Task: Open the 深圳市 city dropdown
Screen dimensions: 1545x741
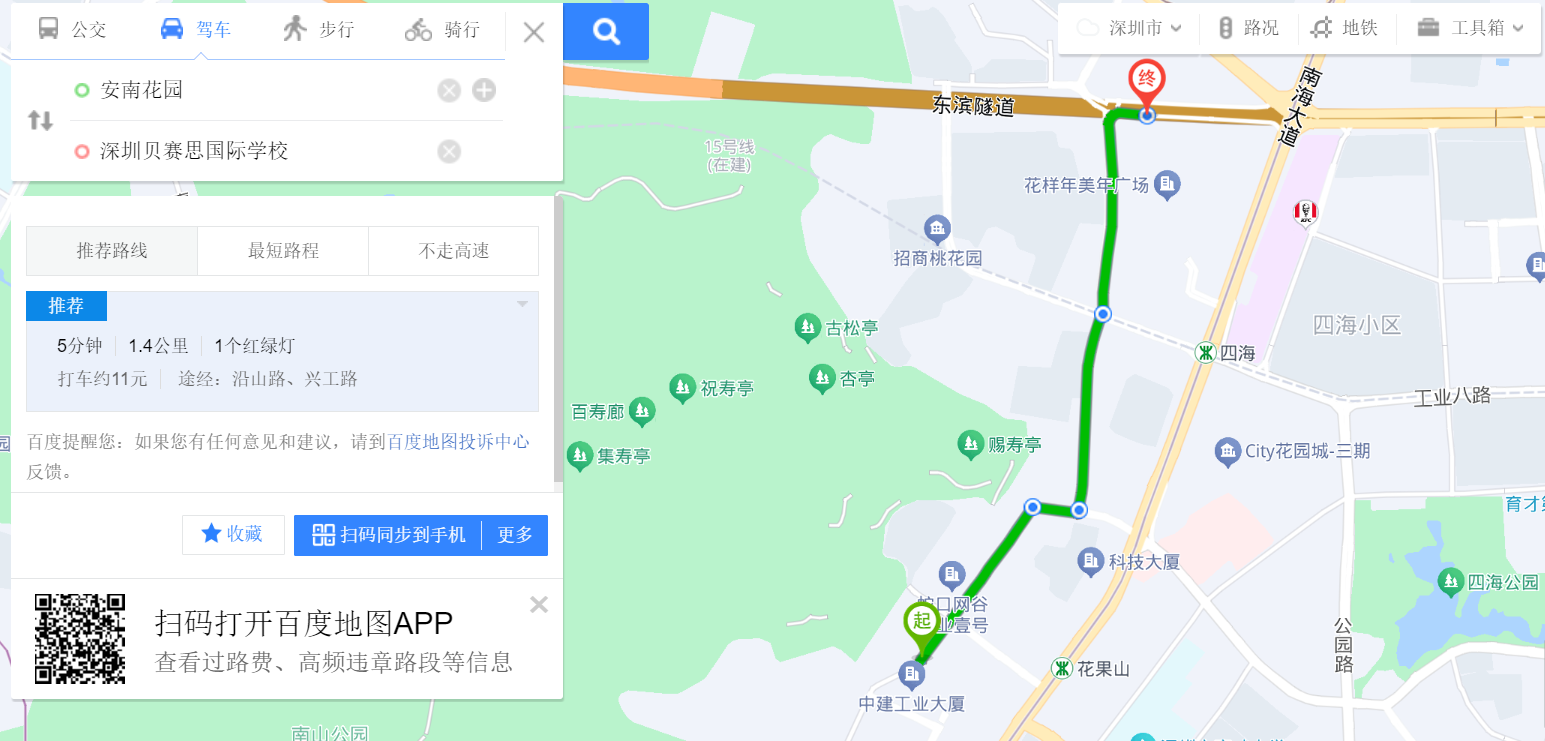Action: point(1130,28)
